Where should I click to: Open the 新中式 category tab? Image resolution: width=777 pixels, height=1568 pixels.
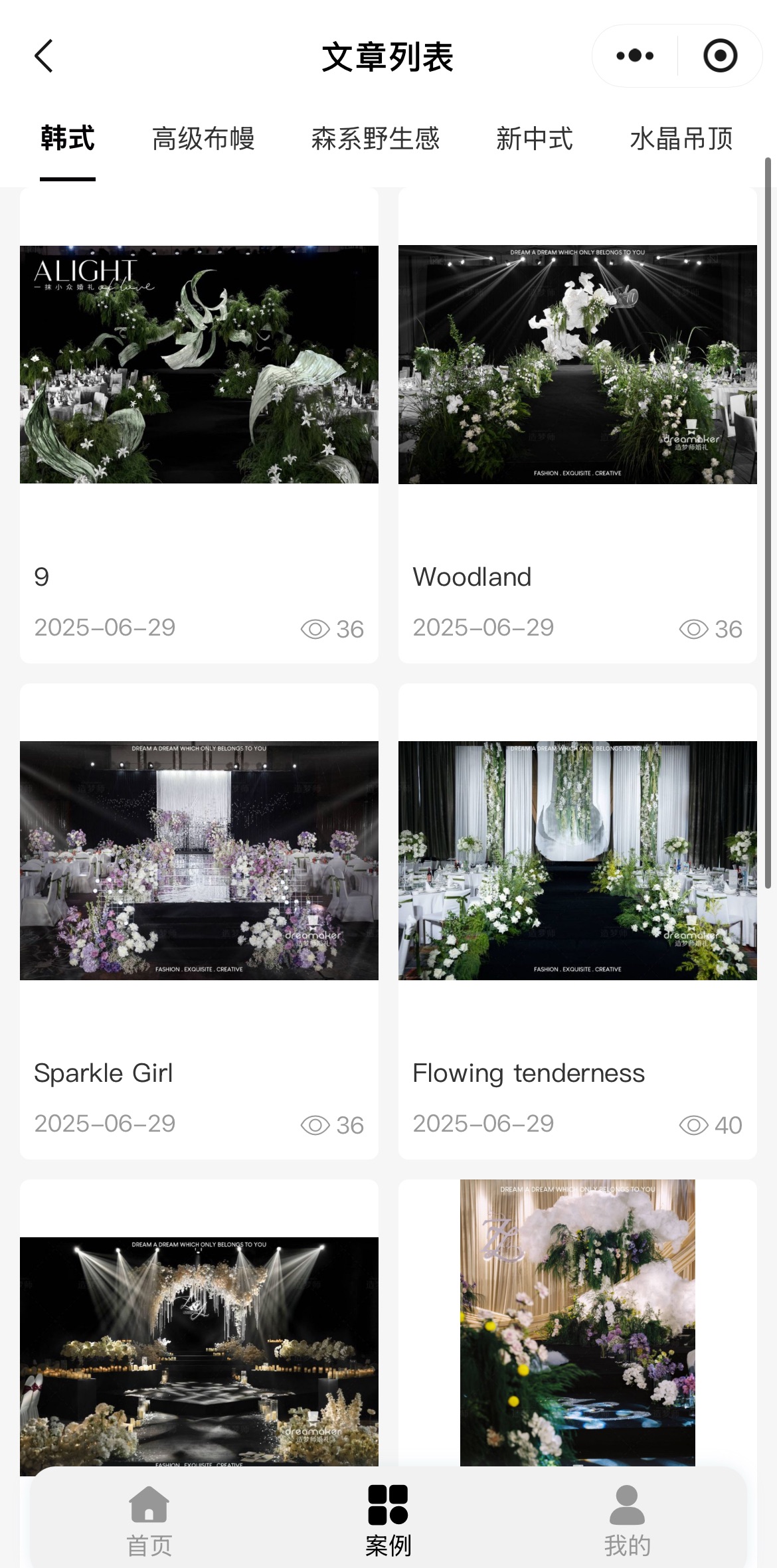coord(535,139)
